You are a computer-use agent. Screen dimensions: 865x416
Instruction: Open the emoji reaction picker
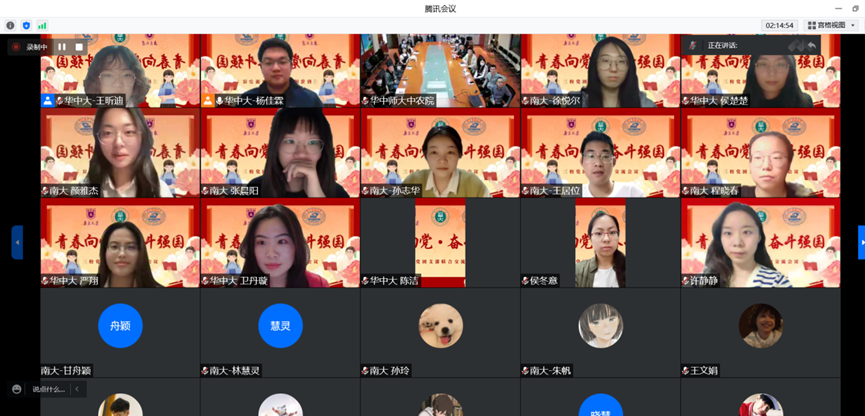tap(16, 389)
